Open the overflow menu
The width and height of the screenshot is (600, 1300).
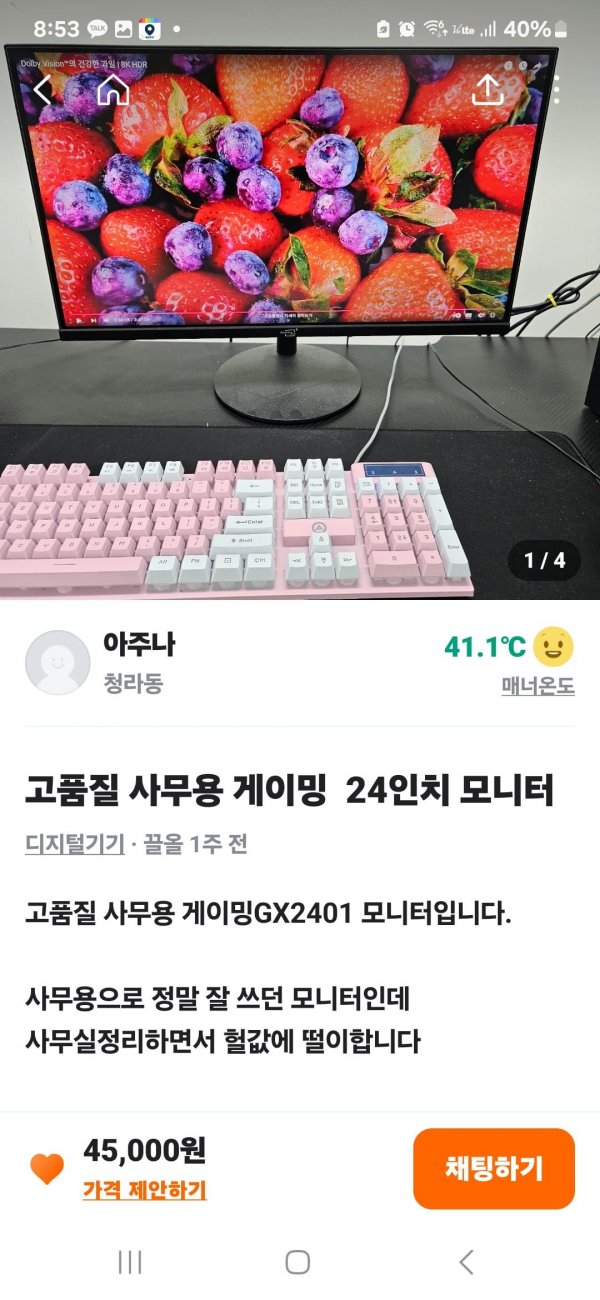556,90
